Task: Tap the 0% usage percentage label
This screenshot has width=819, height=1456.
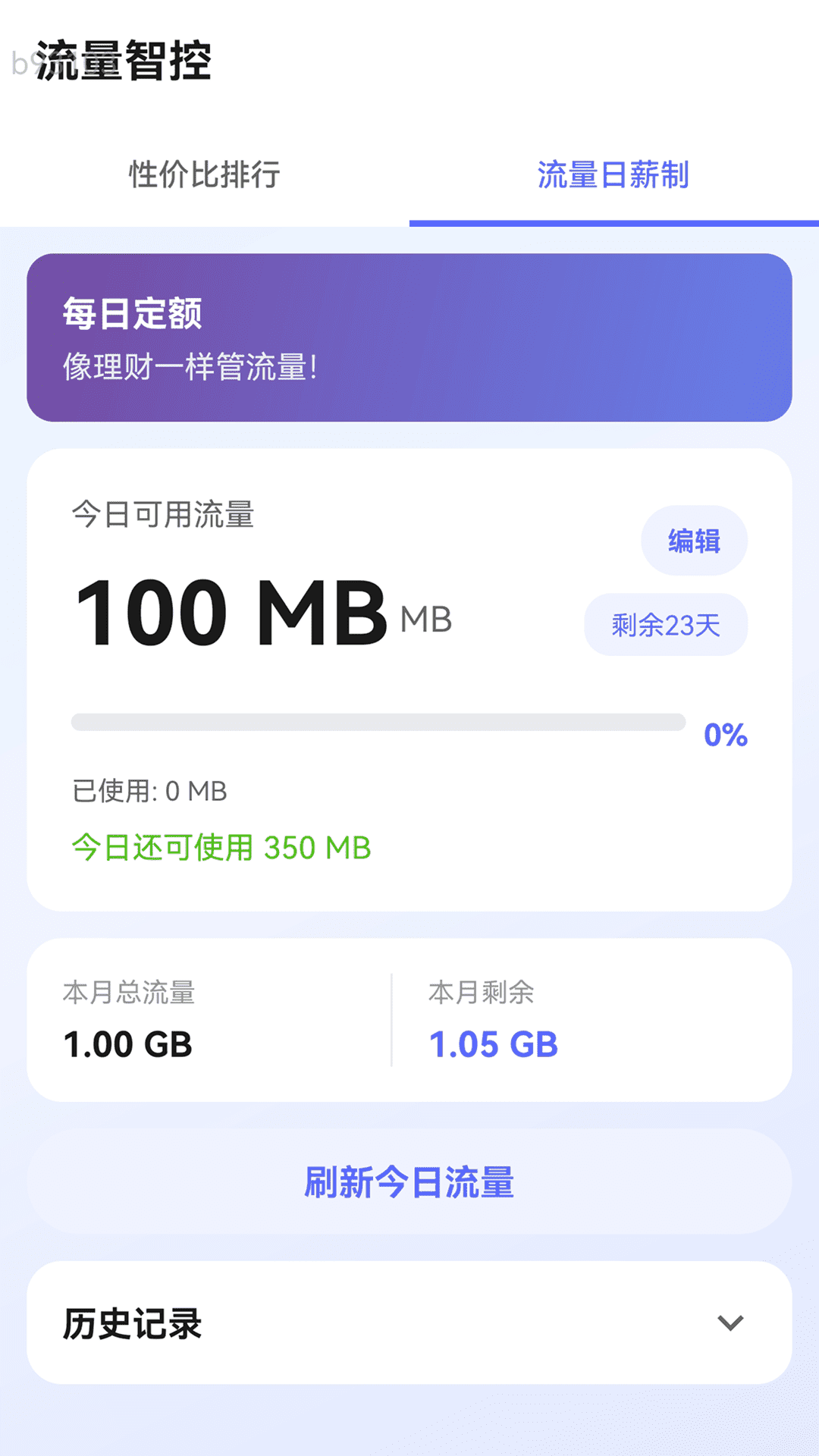Action: tap(726, 734)
